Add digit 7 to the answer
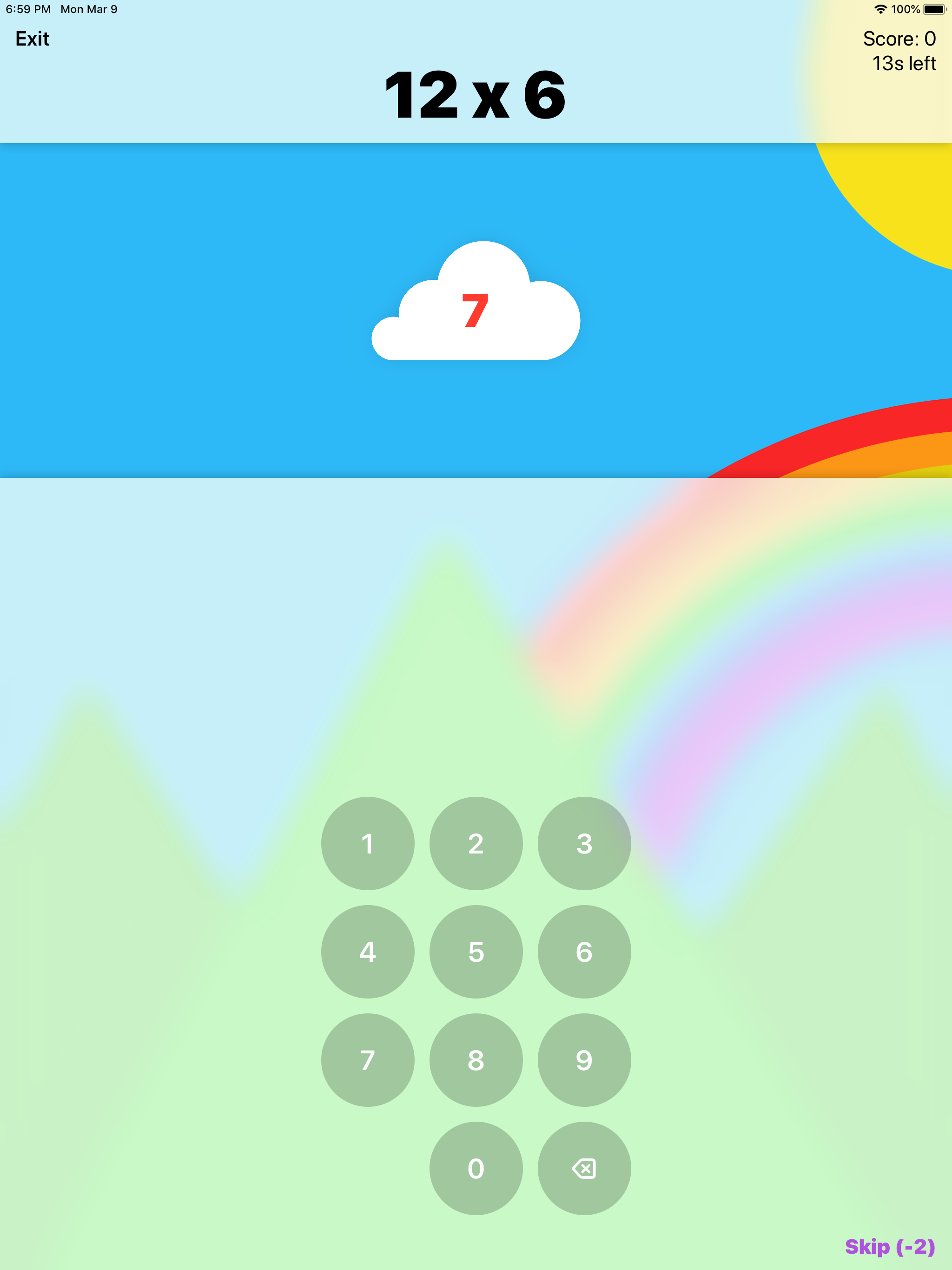The image size is (952, 1270). point(368,1060)
